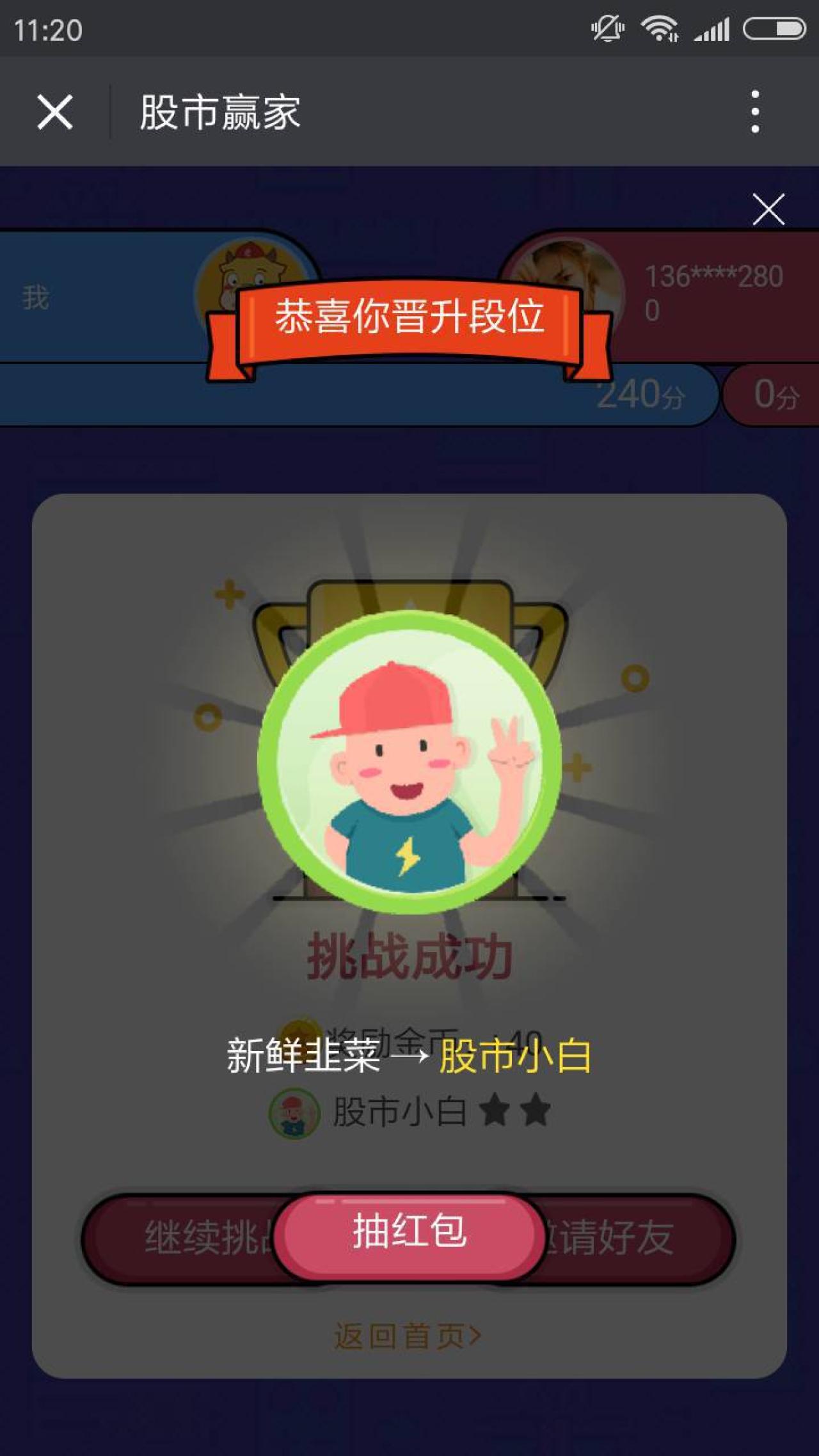The image size is (819, 1456).
Task: Tap 抽红包 to draw a red envelope
Action: coord(409,1231)
